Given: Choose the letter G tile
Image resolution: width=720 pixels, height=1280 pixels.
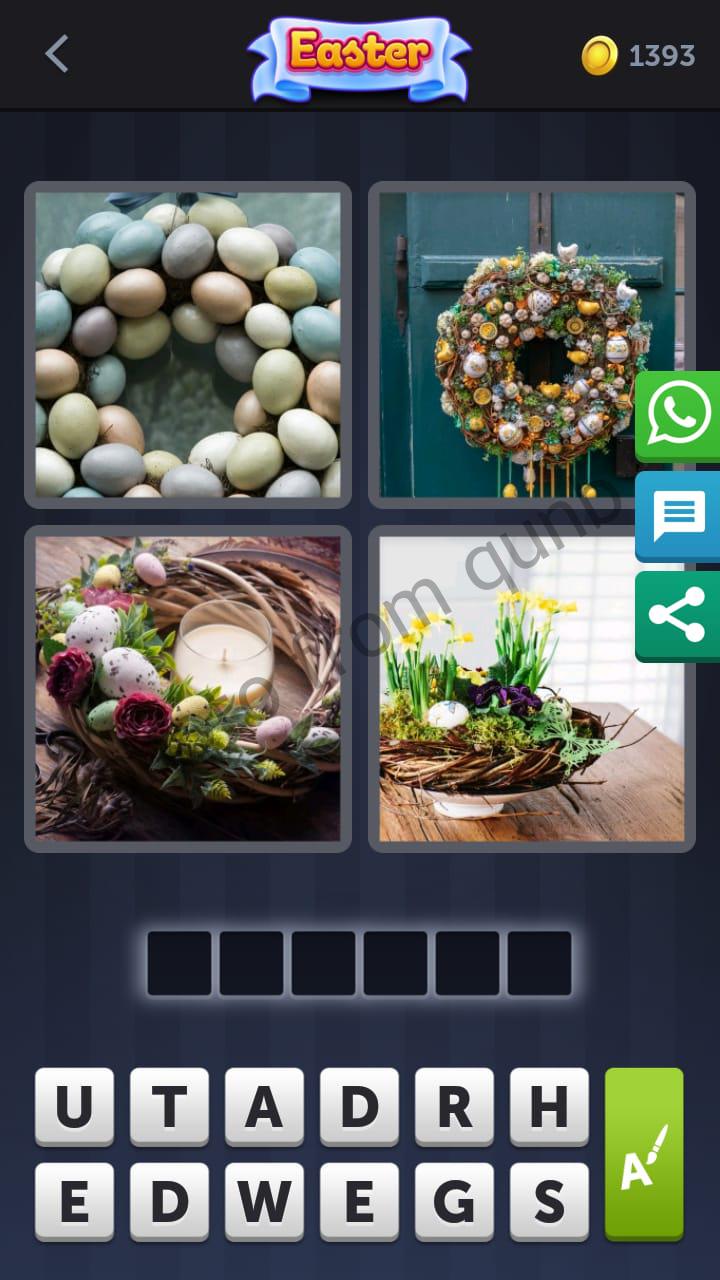Looking at the screenshot, I should point(454,1202).
